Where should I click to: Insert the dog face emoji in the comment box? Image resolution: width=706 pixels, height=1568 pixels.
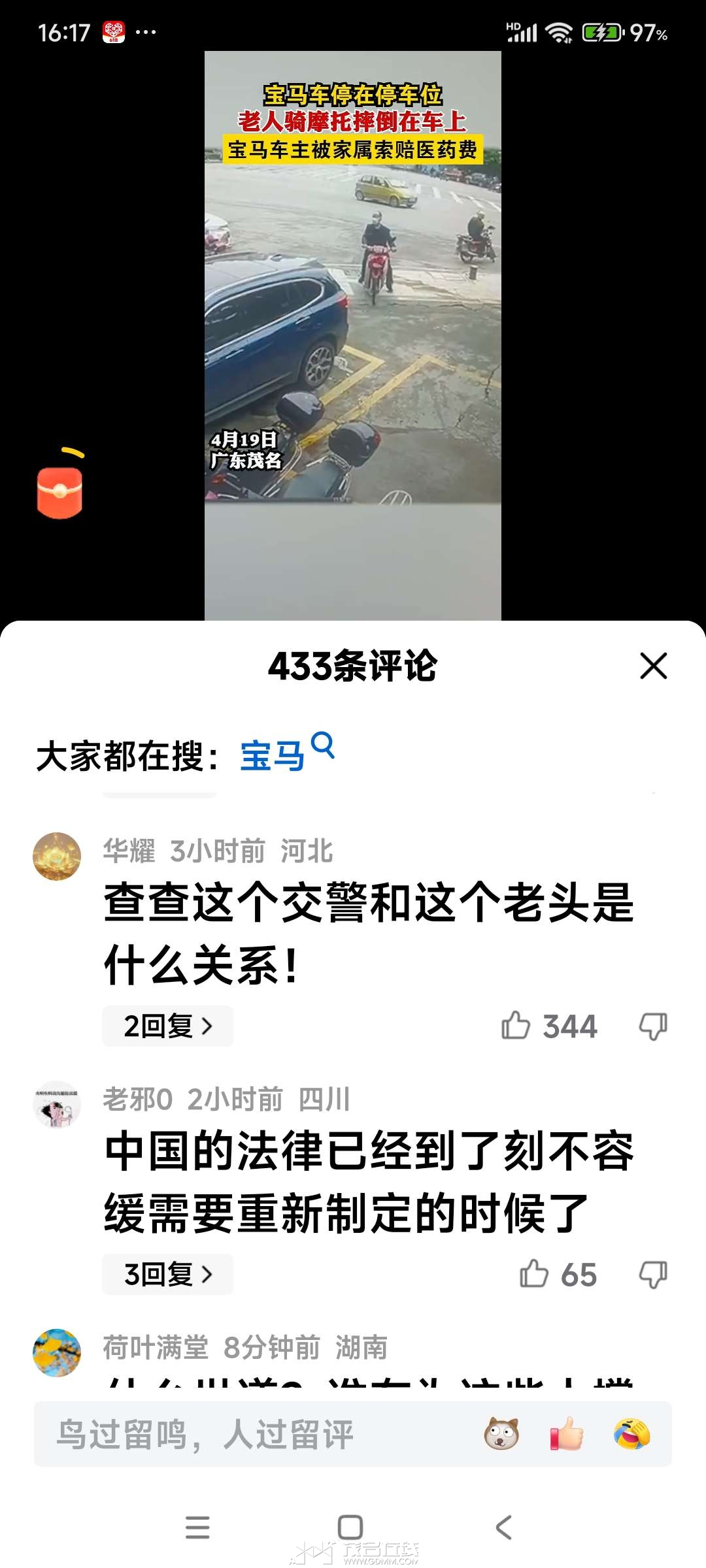coord(501,1435)
